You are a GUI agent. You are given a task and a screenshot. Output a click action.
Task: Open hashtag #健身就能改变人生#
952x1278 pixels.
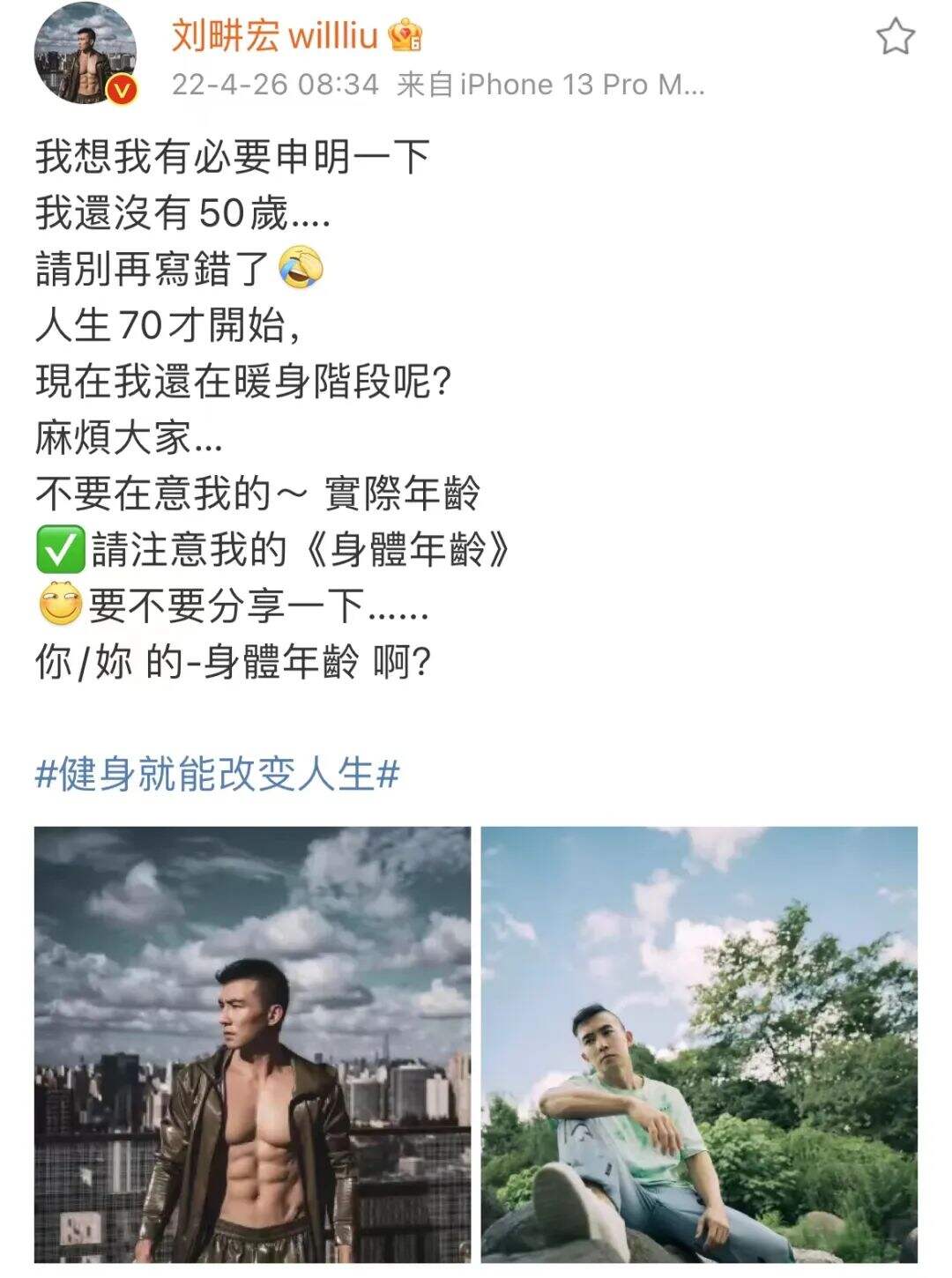[x=217, y=775]
